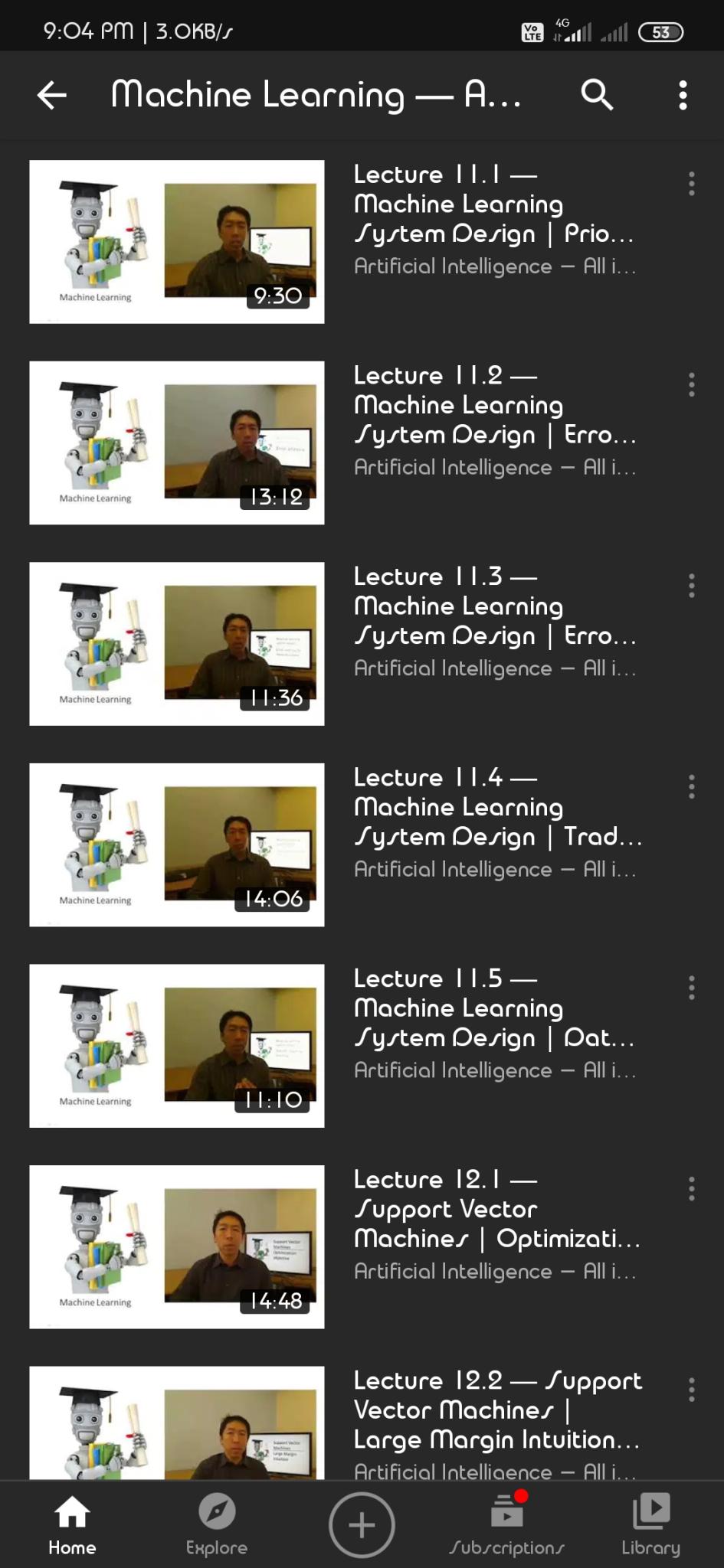
Task: Open options for Lecture 11.4
Action: tap(691, 786)
